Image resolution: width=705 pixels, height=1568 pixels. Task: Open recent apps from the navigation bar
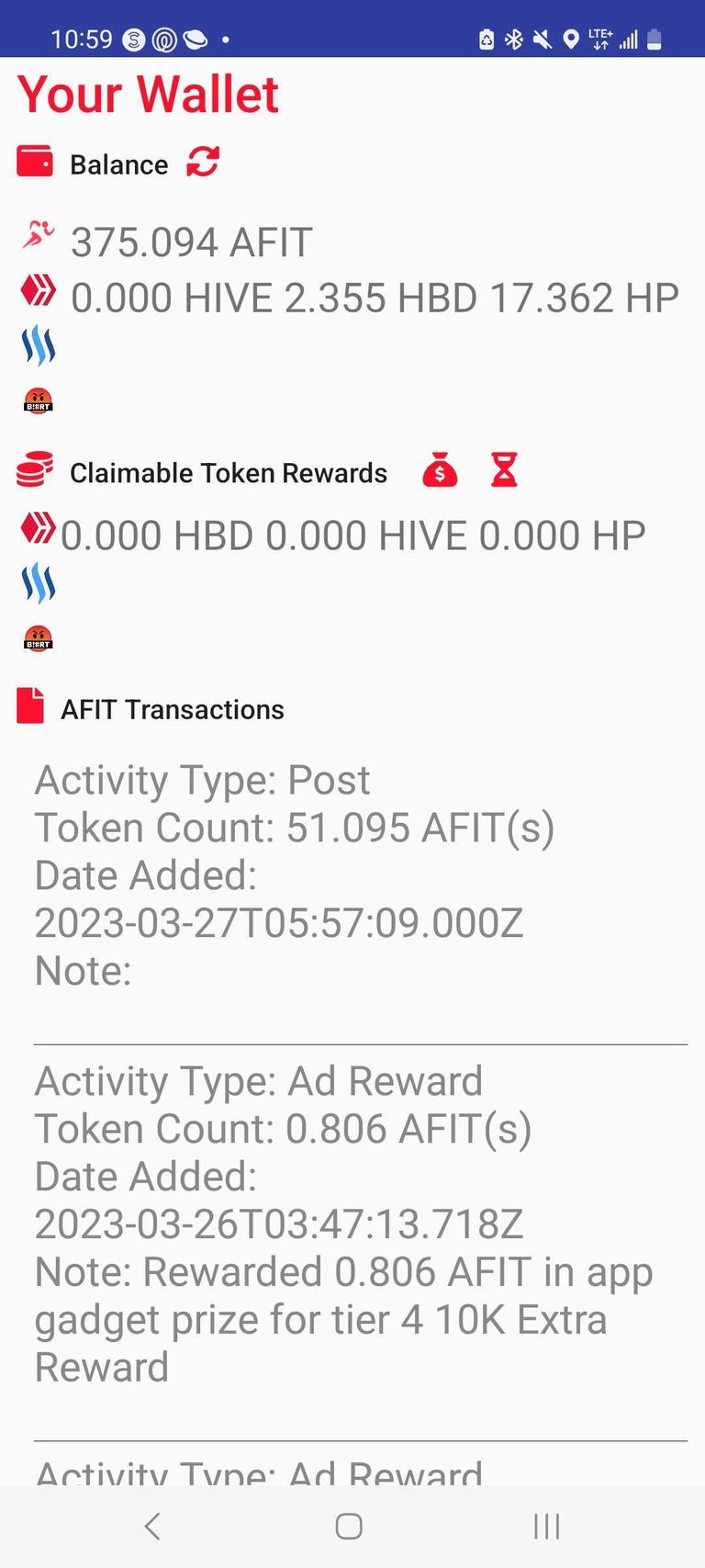click(546, 1526)
